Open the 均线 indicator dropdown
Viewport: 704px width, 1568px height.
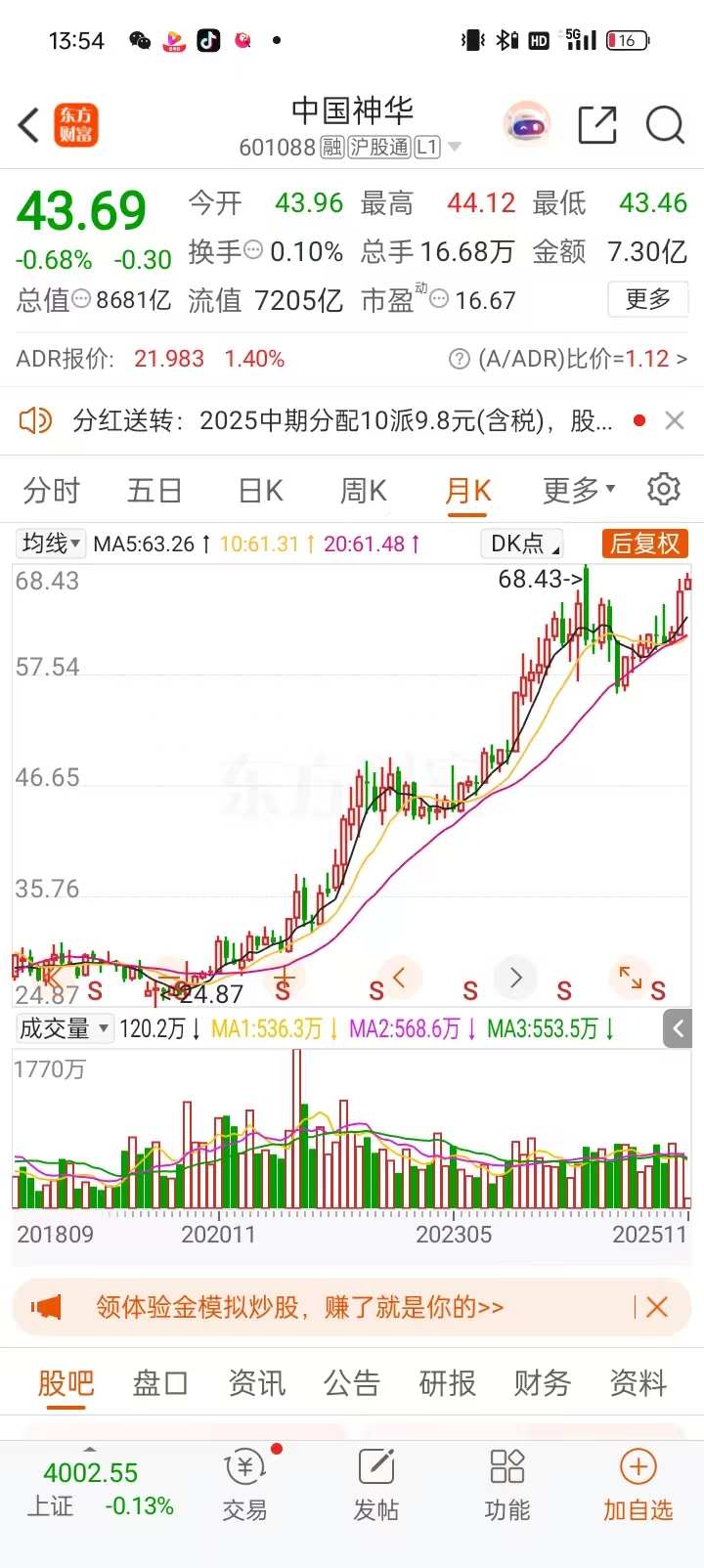tap(51, 544)
